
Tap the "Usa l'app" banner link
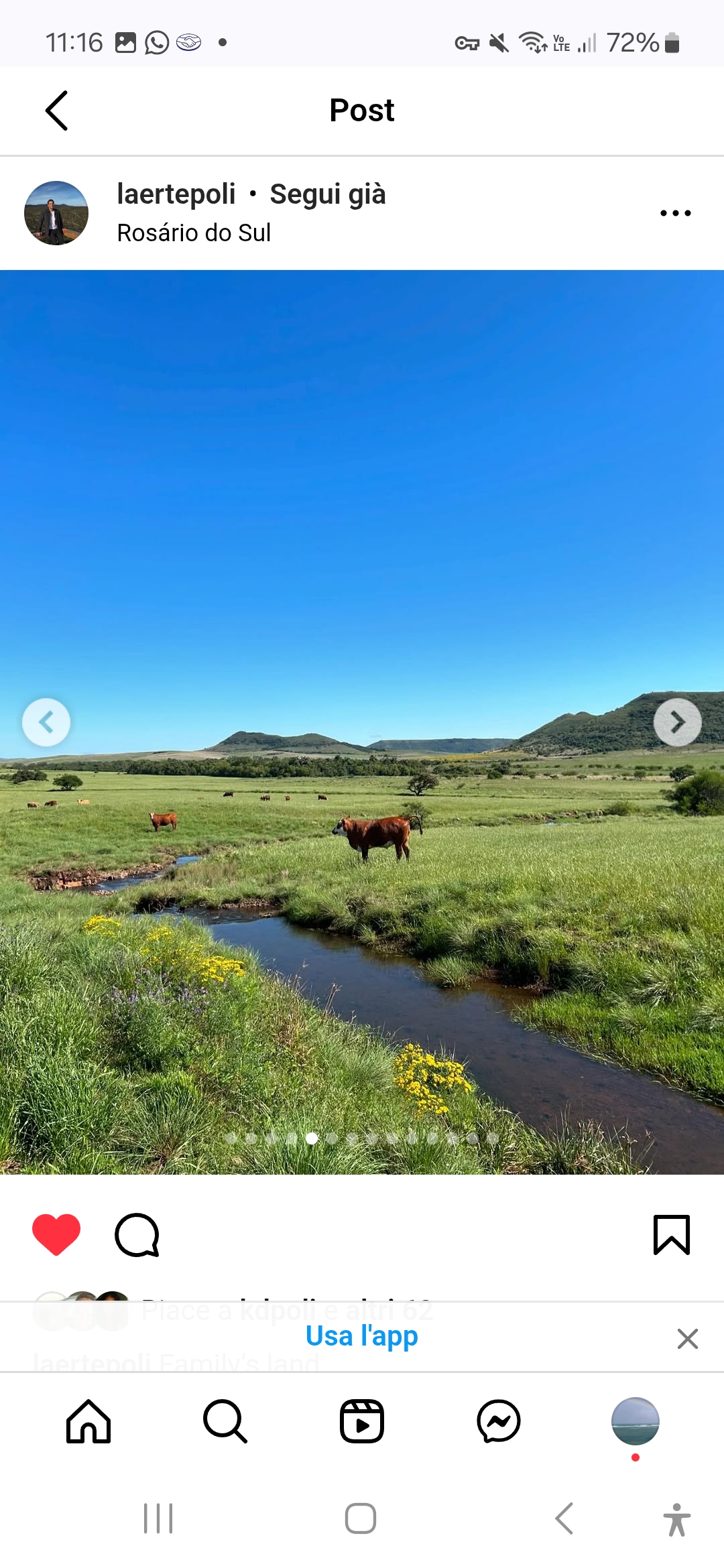click(362, 1336)
